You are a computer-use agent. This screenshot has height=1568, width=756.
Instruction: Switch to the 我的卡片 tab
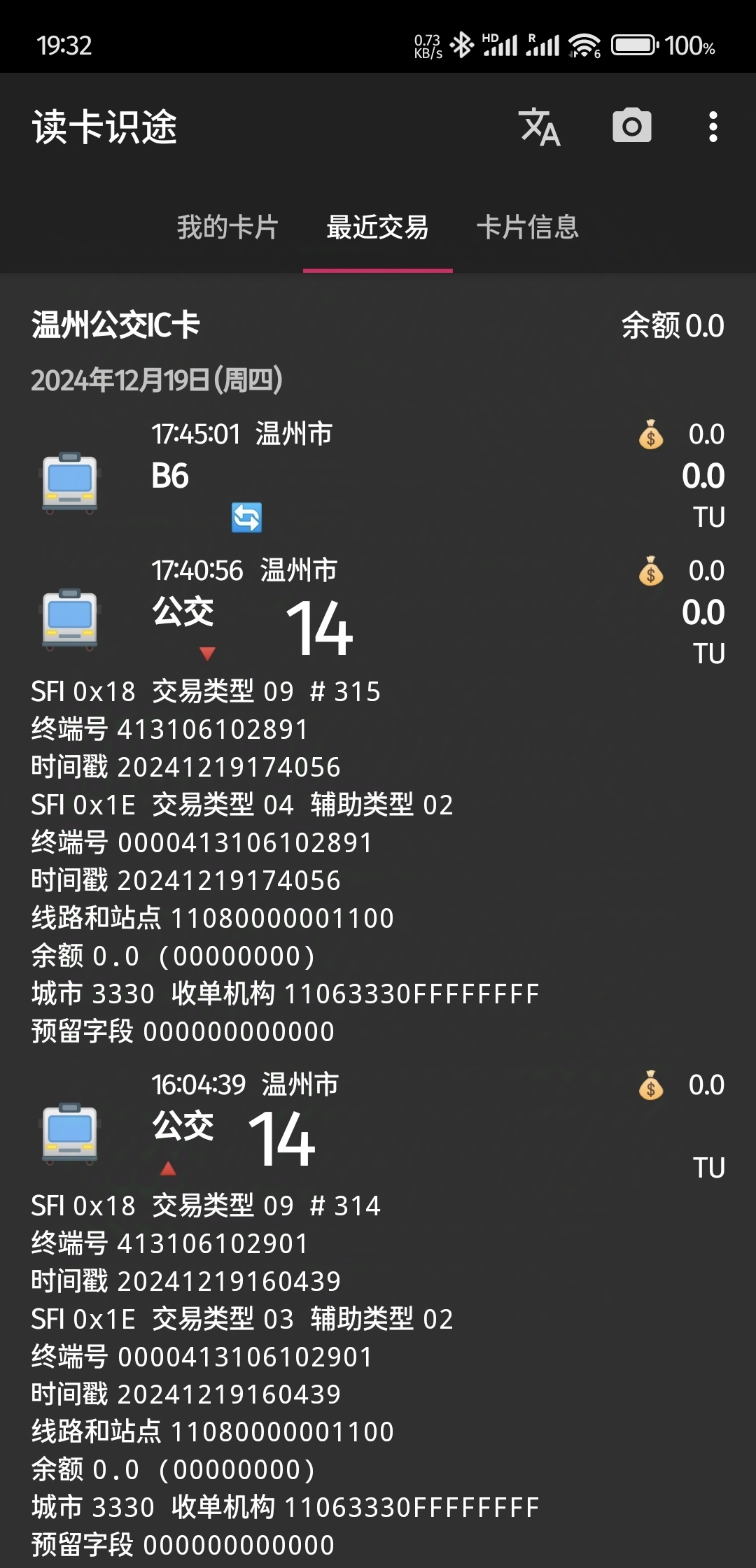coord(227,227)
